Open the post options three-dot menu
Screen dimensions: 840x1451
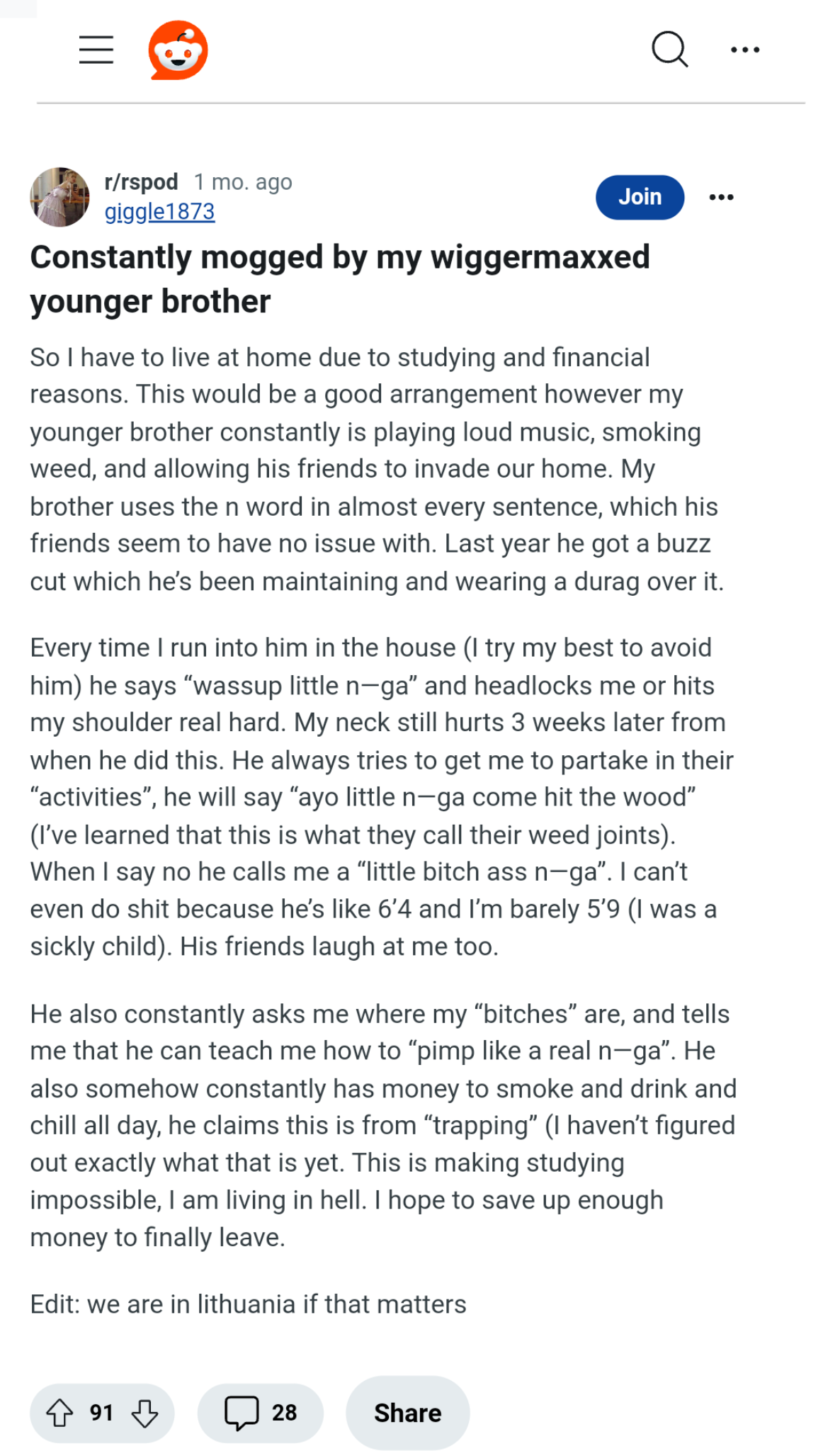[721, 197]
